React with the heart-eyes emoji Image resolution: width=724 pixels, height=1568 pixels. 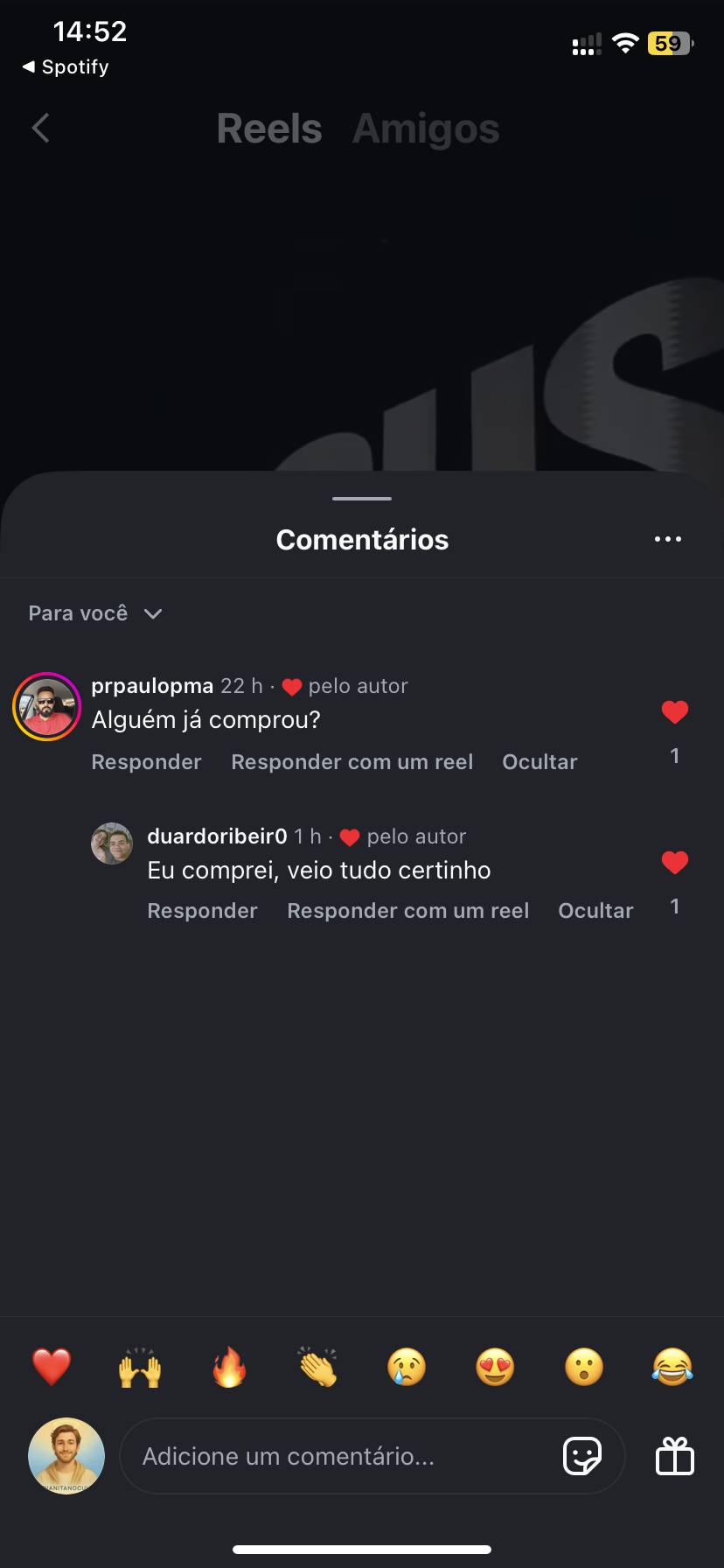[x=495, y=1366]
